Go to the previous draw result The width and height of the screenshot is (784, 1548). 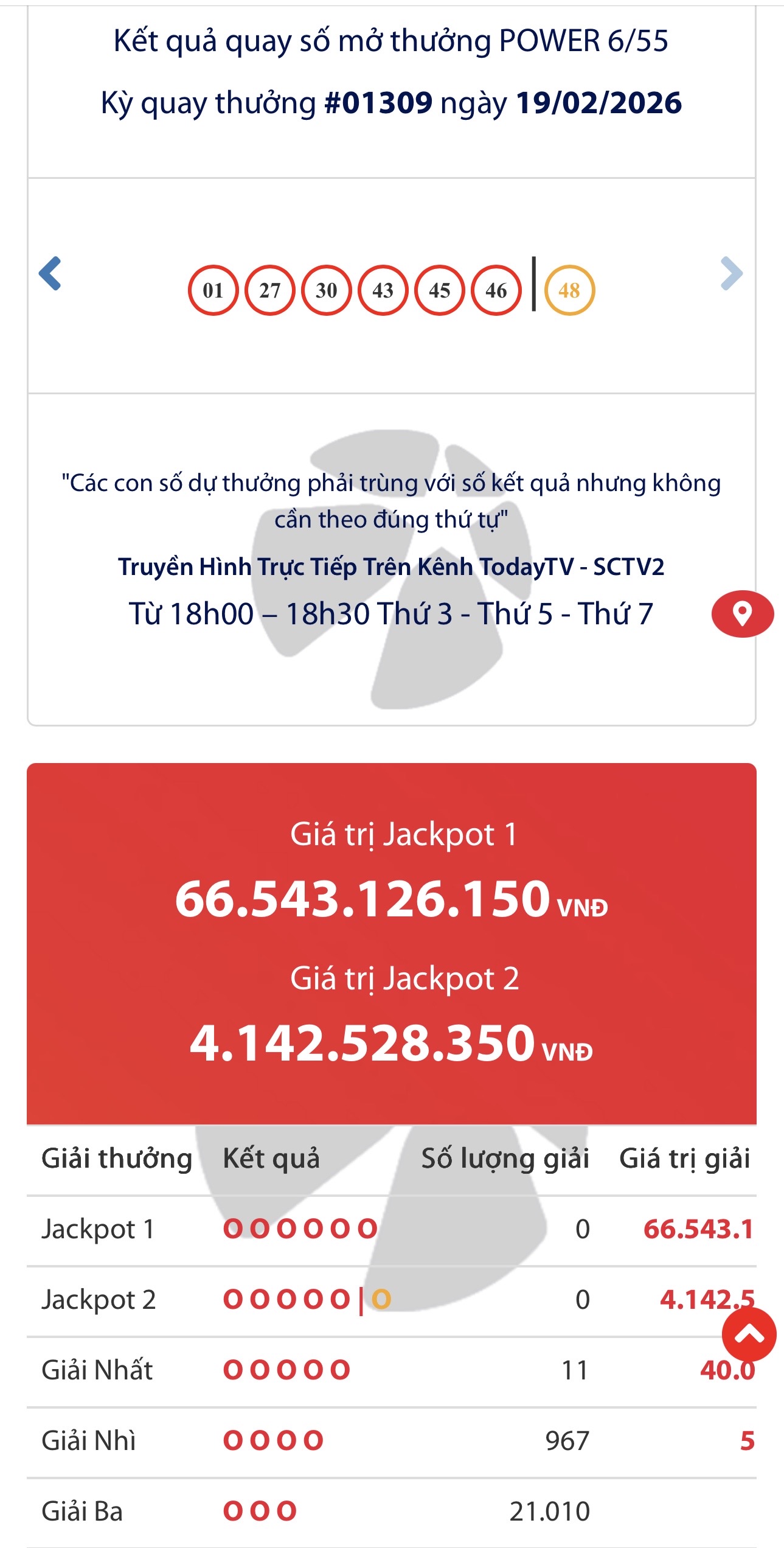[50, 274]
